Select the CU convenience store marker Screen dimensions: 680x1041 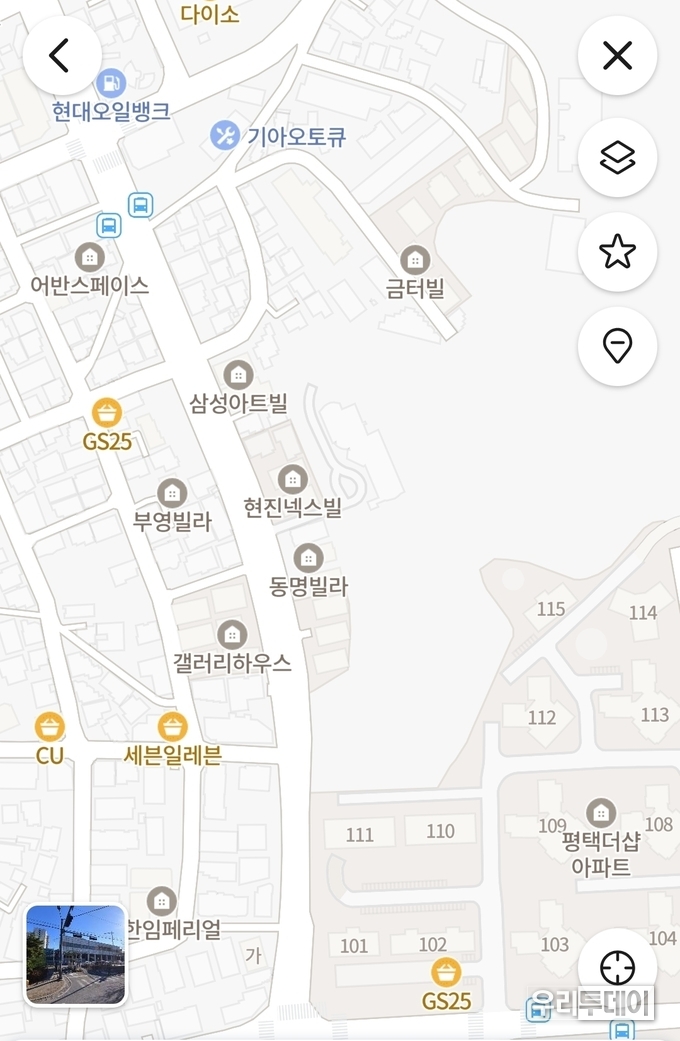tap(49, 727)
